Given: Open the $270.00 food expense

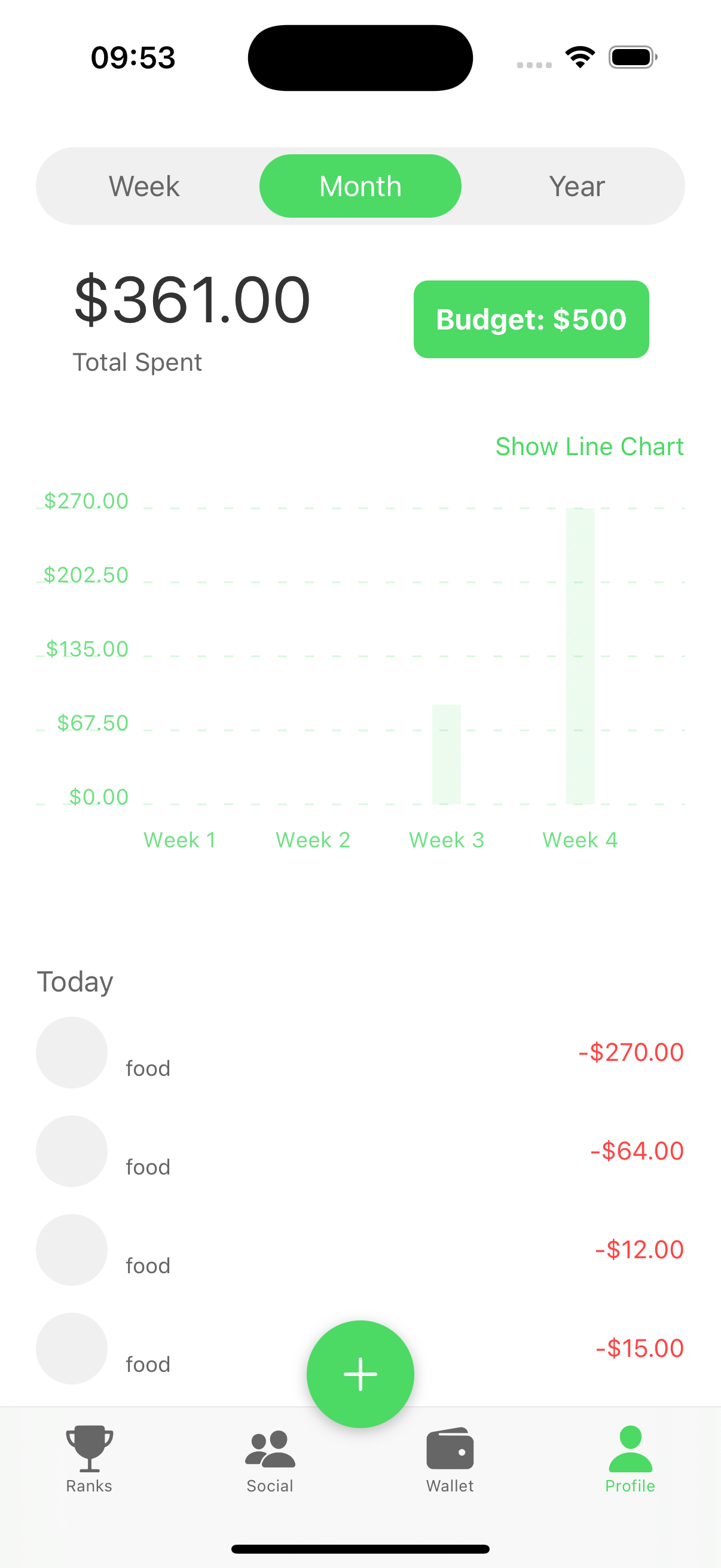Looking at the screenshot, I should click(360, 1053).
